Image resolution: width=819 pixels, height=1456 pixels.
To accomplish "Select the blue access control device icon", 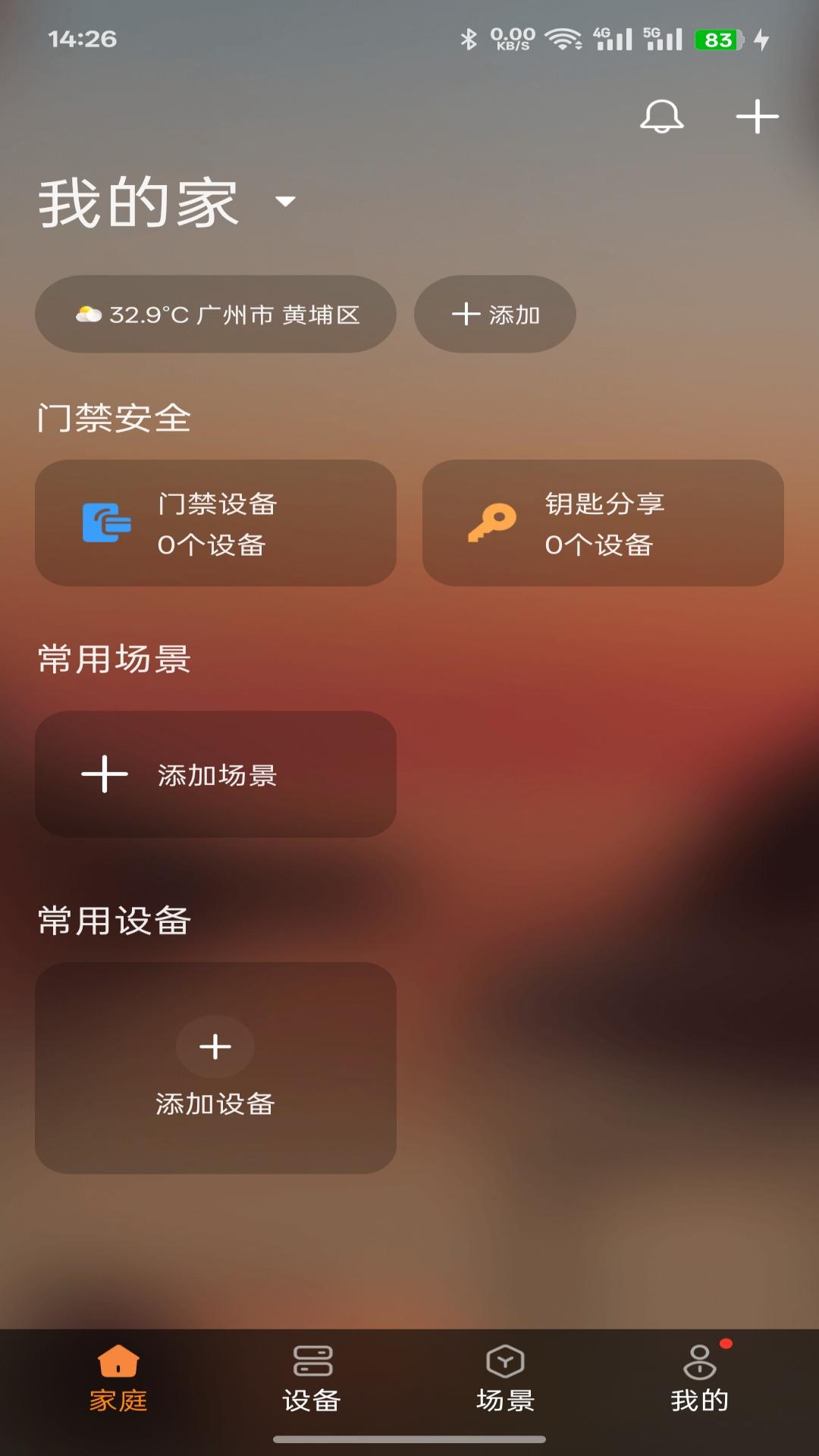I will point(106,522).
